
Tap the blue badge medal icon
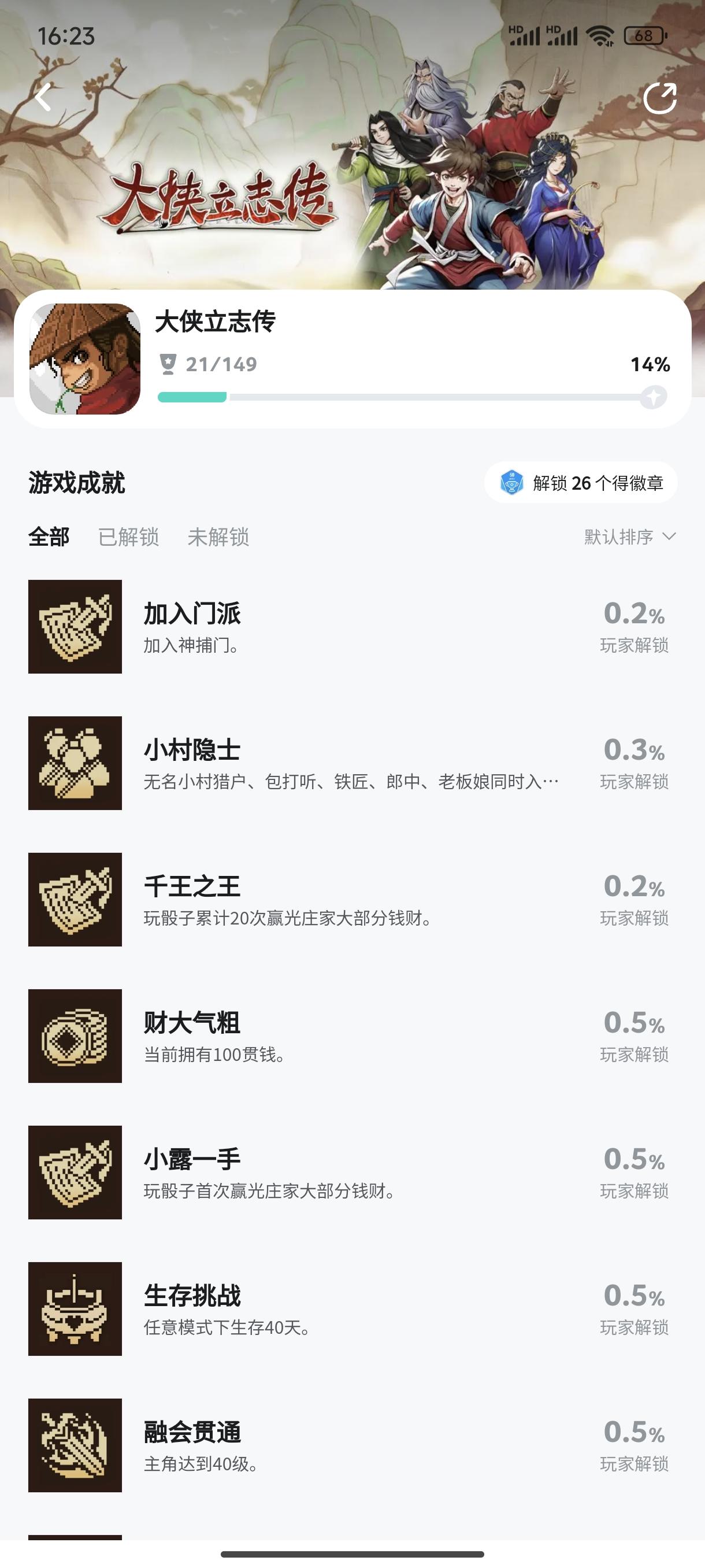coord(513,483)
